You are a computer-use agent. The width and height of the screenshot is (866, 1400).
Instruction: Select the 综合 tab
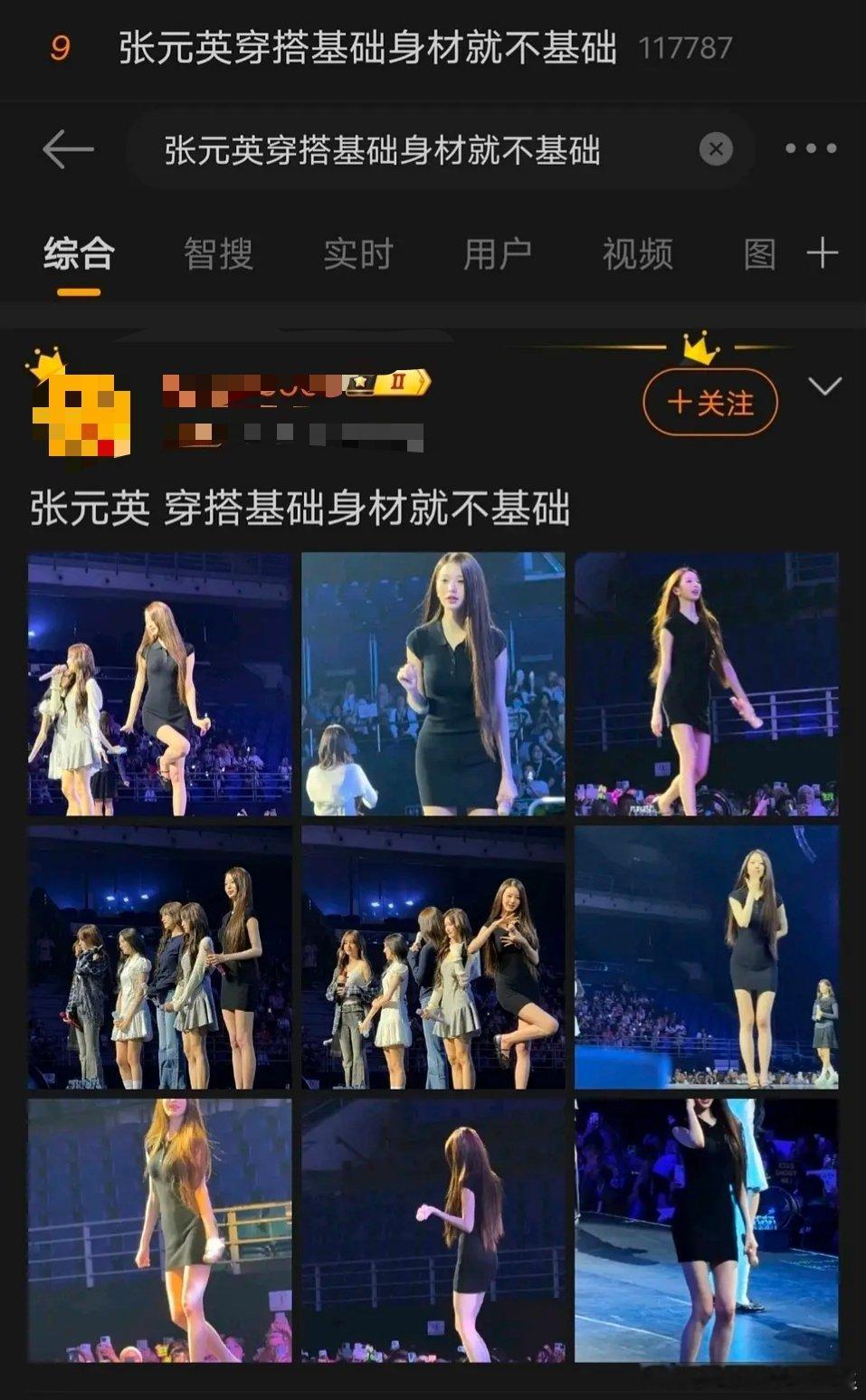click(77, 254)
